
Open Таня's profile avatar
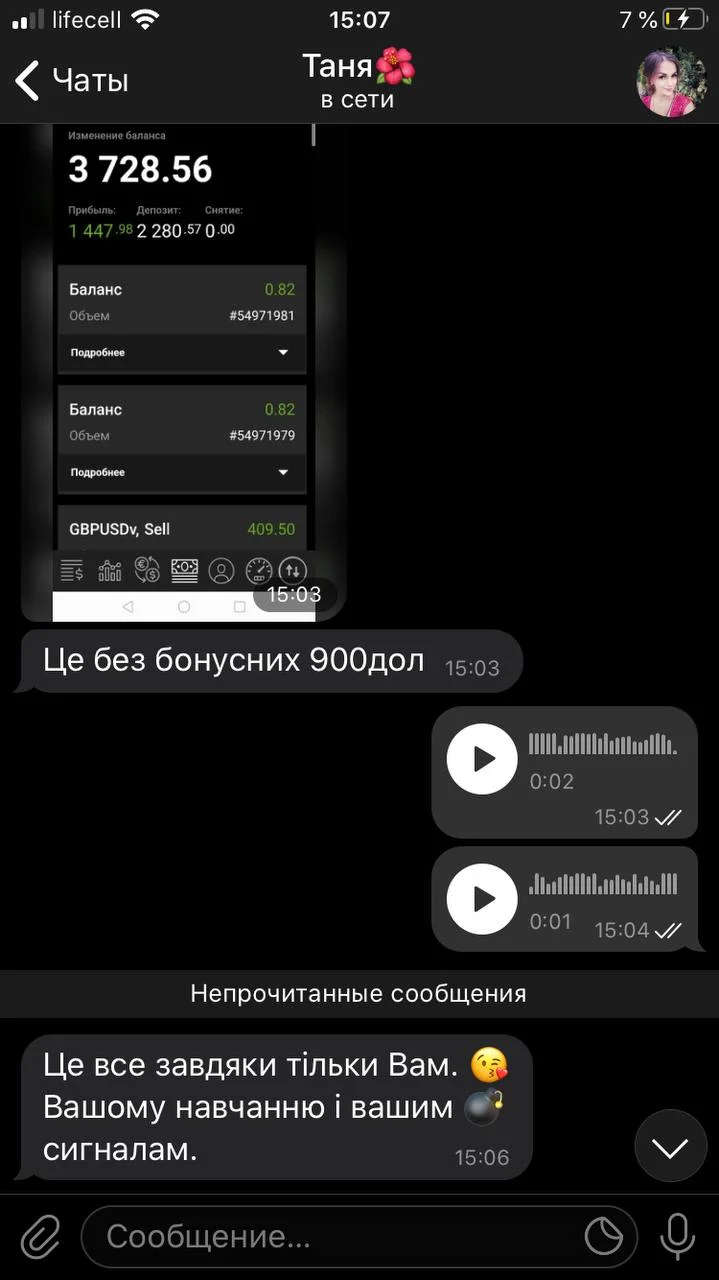point(671,82)
